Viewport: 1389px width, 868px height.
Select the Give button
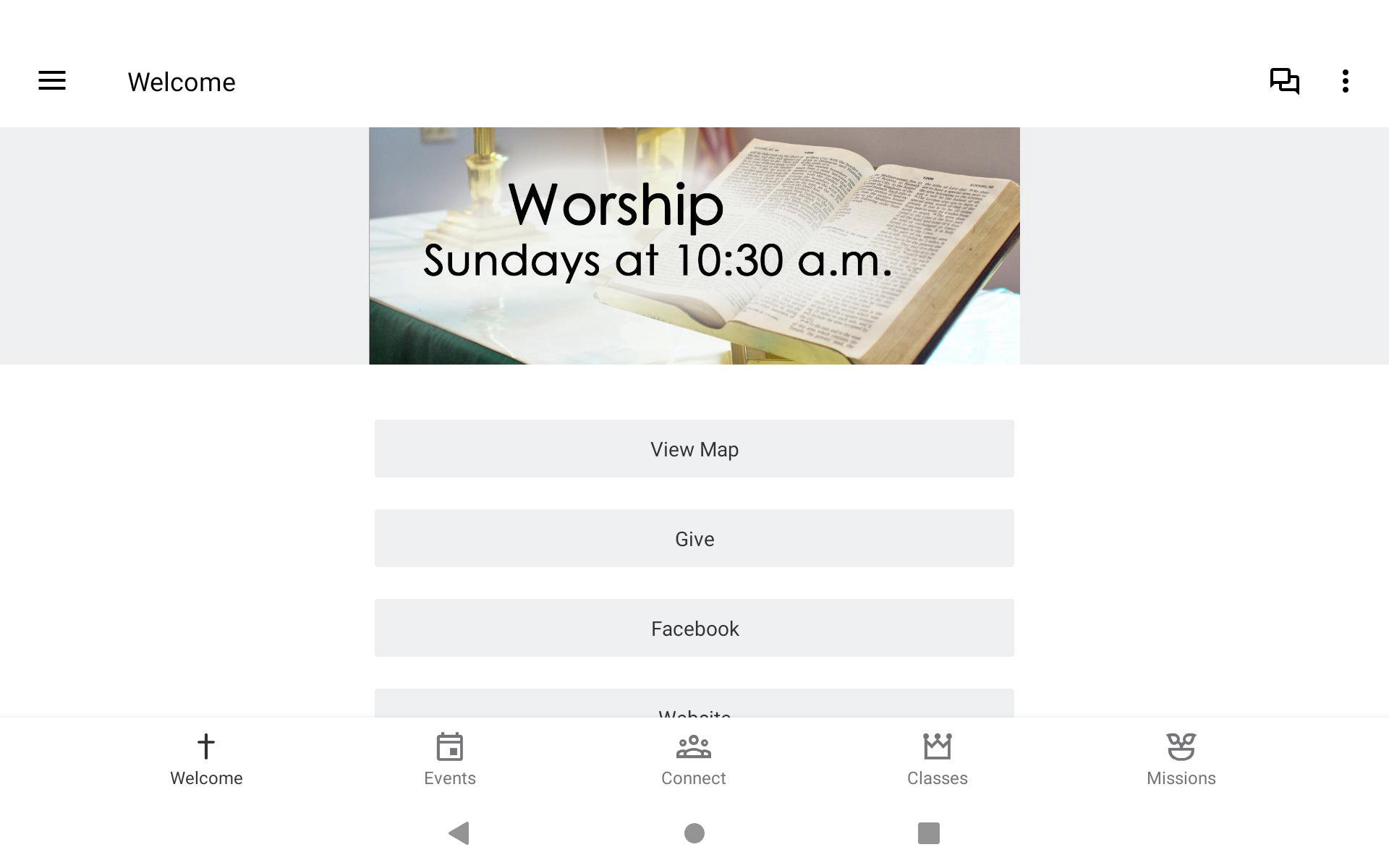694,538
